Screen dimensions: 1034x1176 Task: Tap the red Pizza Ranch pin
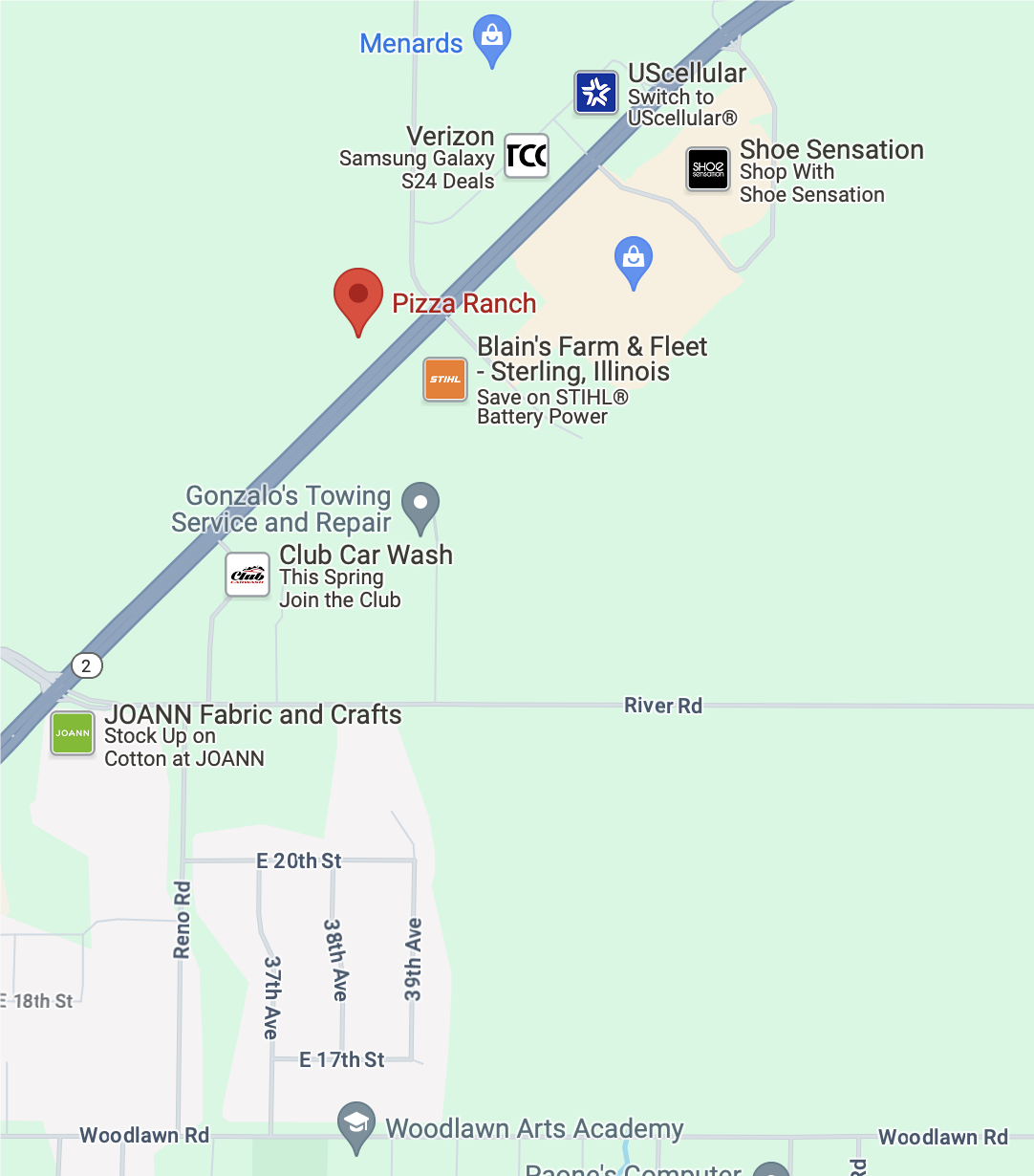click(x=358, y=296)
